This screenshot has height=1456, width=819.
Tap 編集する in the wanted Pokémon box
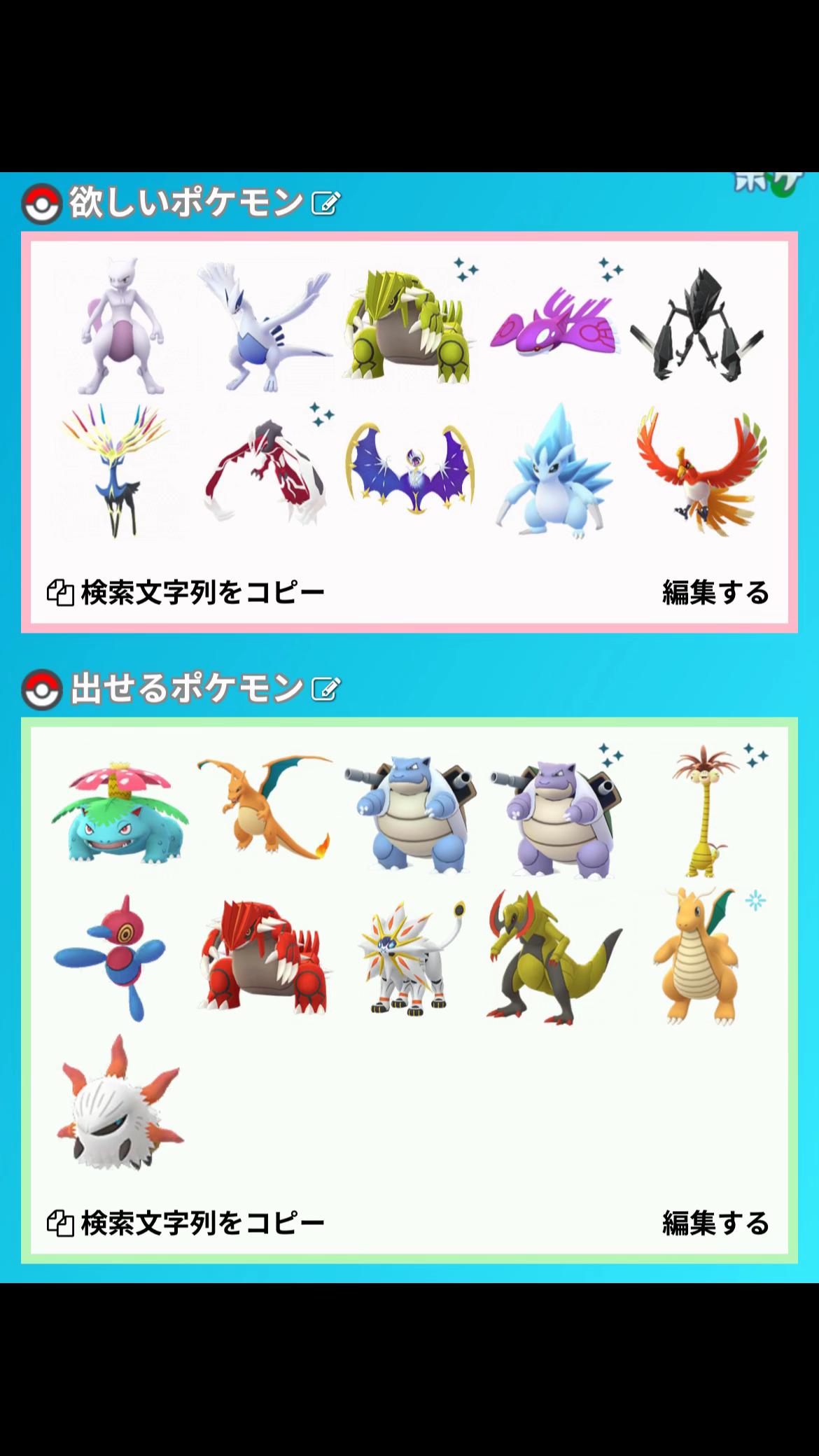(x=715, y=593)
